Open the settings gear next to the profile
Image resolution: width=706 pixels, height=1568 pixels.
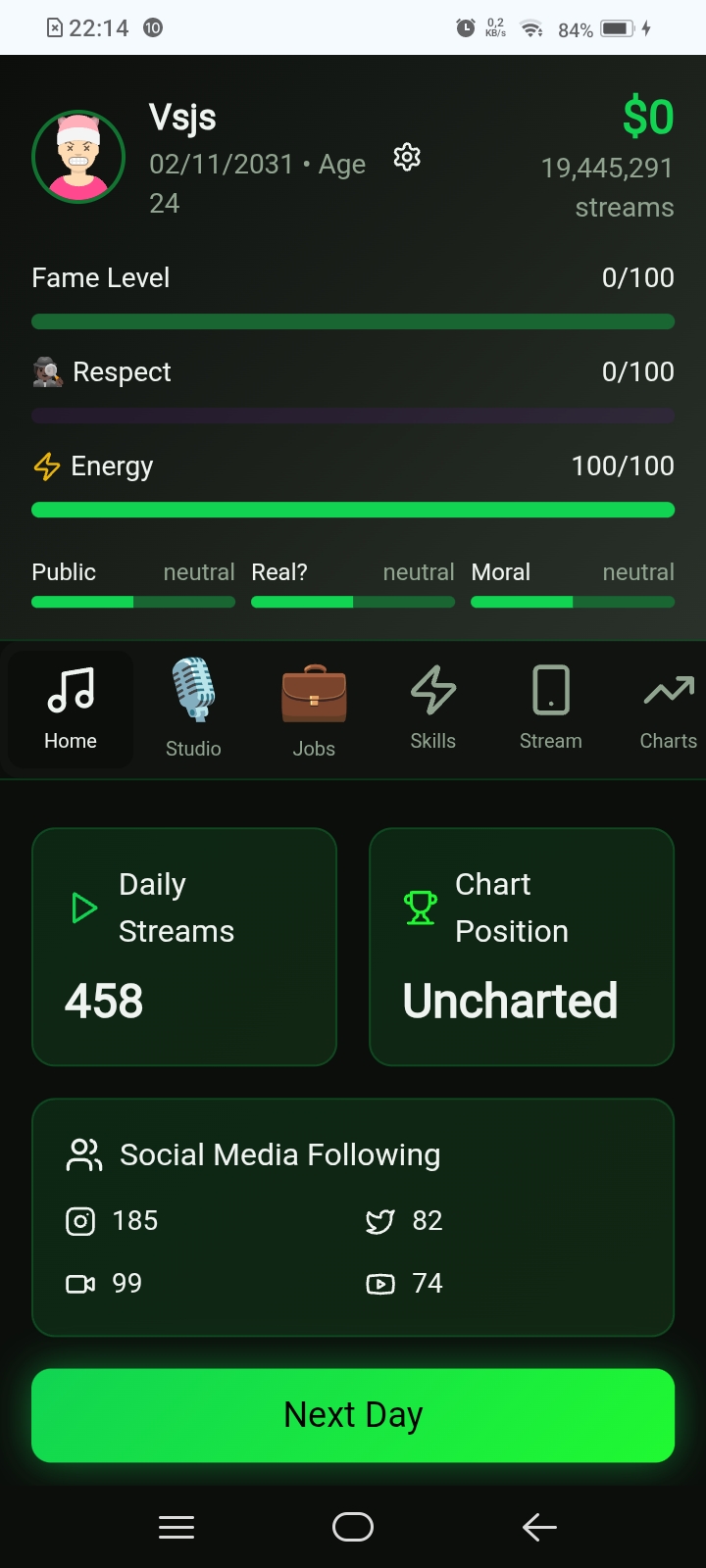(407, 157)
